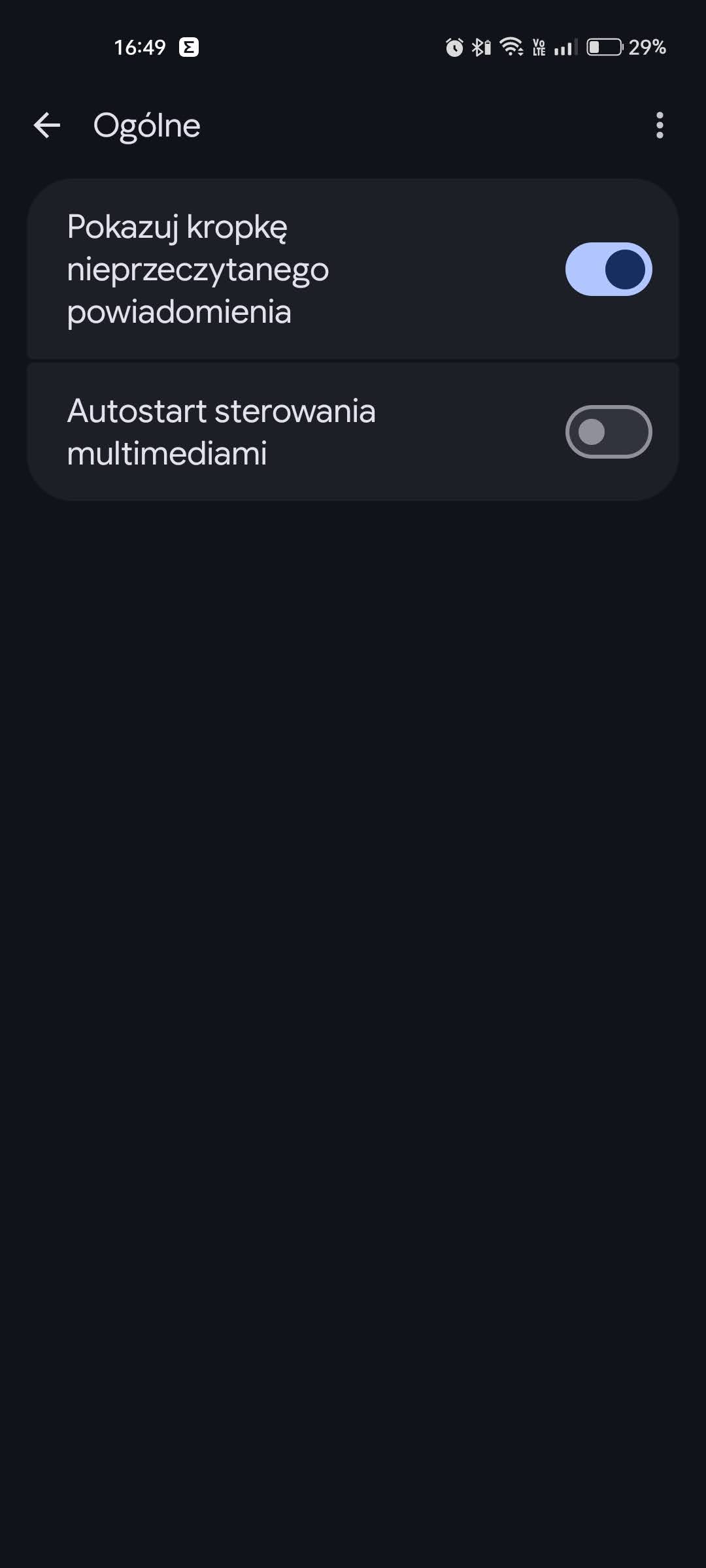Go back from the Ogólne screen

47,125
